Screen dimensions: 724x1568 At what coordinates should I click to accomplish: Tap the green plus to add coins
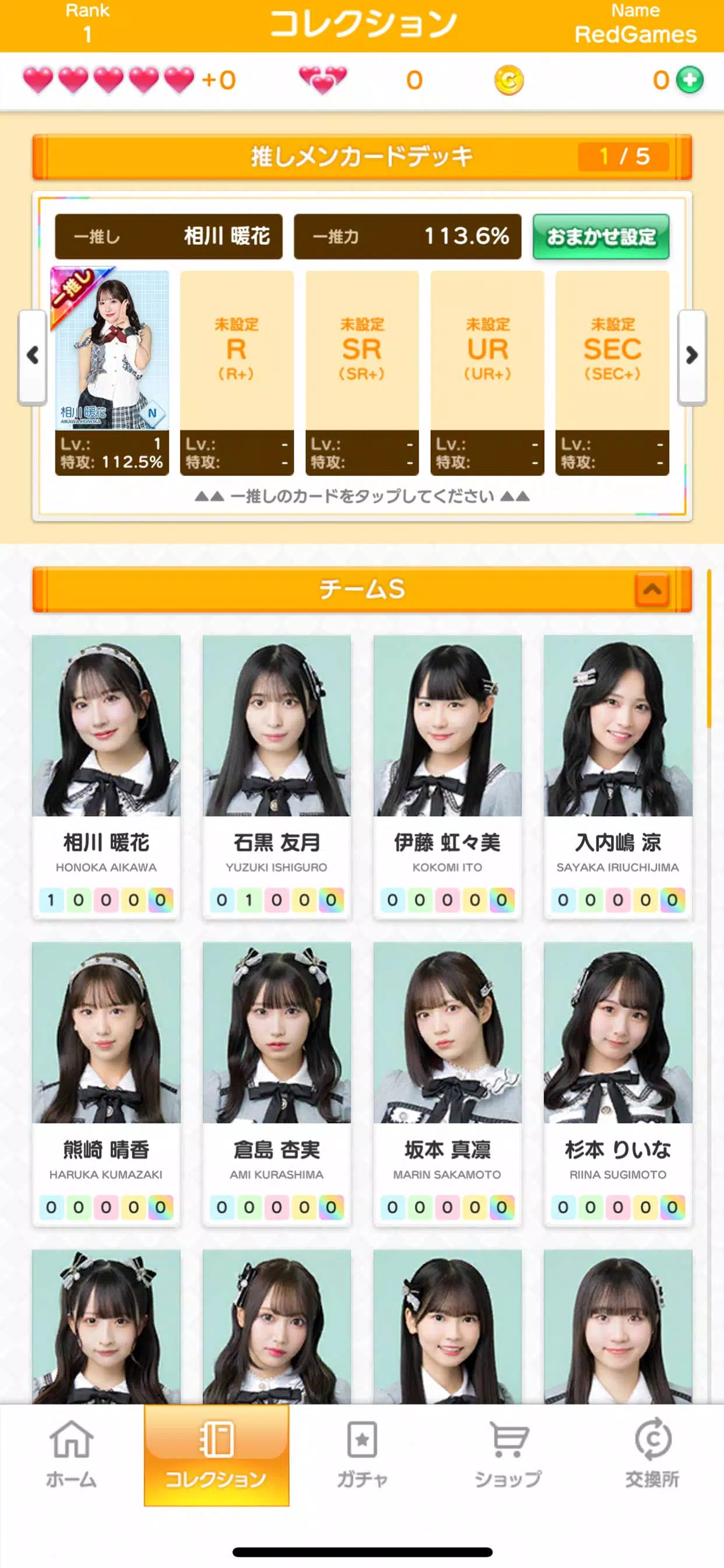click(x=690, y=80)
